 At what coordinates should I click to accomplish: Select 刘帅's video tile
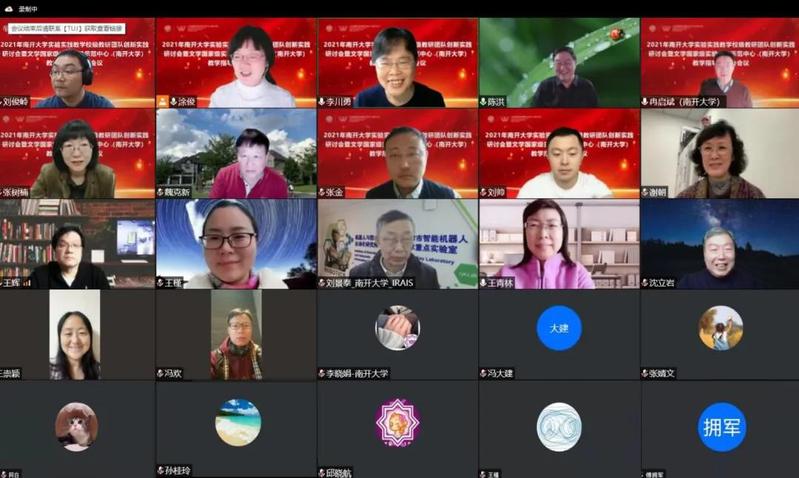point(559,153)
